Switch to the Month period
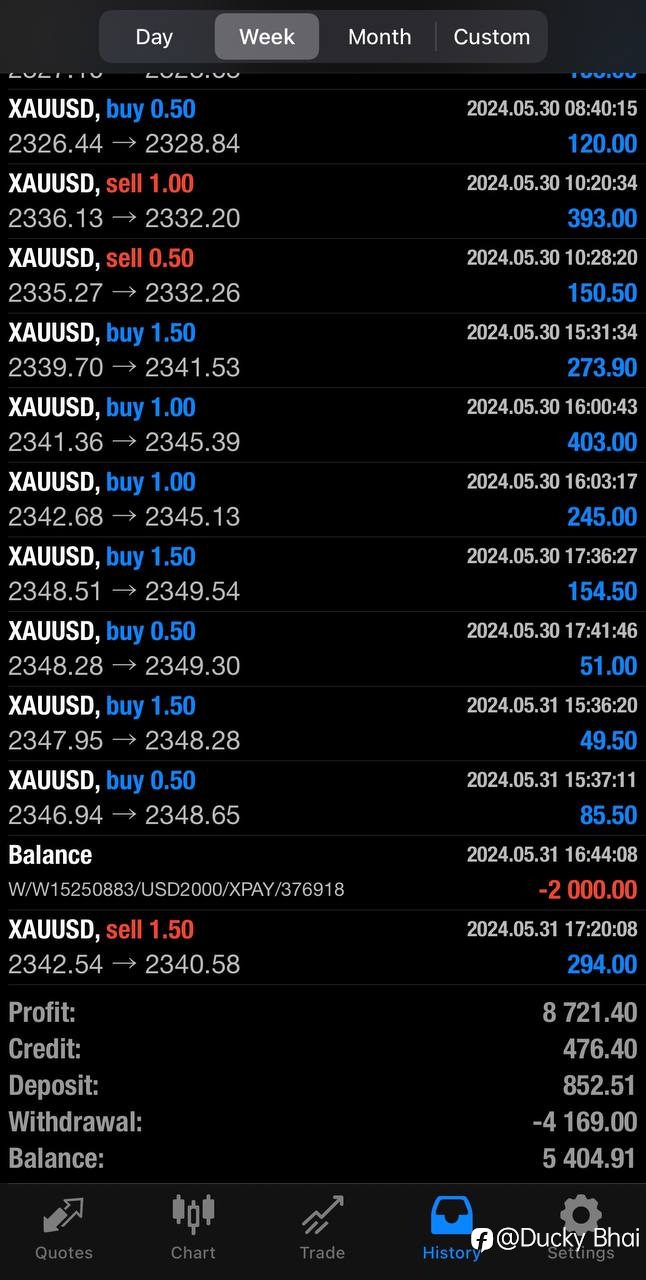Image resolution: width=646 pixels, height=1280 pixels. [379, 37]
